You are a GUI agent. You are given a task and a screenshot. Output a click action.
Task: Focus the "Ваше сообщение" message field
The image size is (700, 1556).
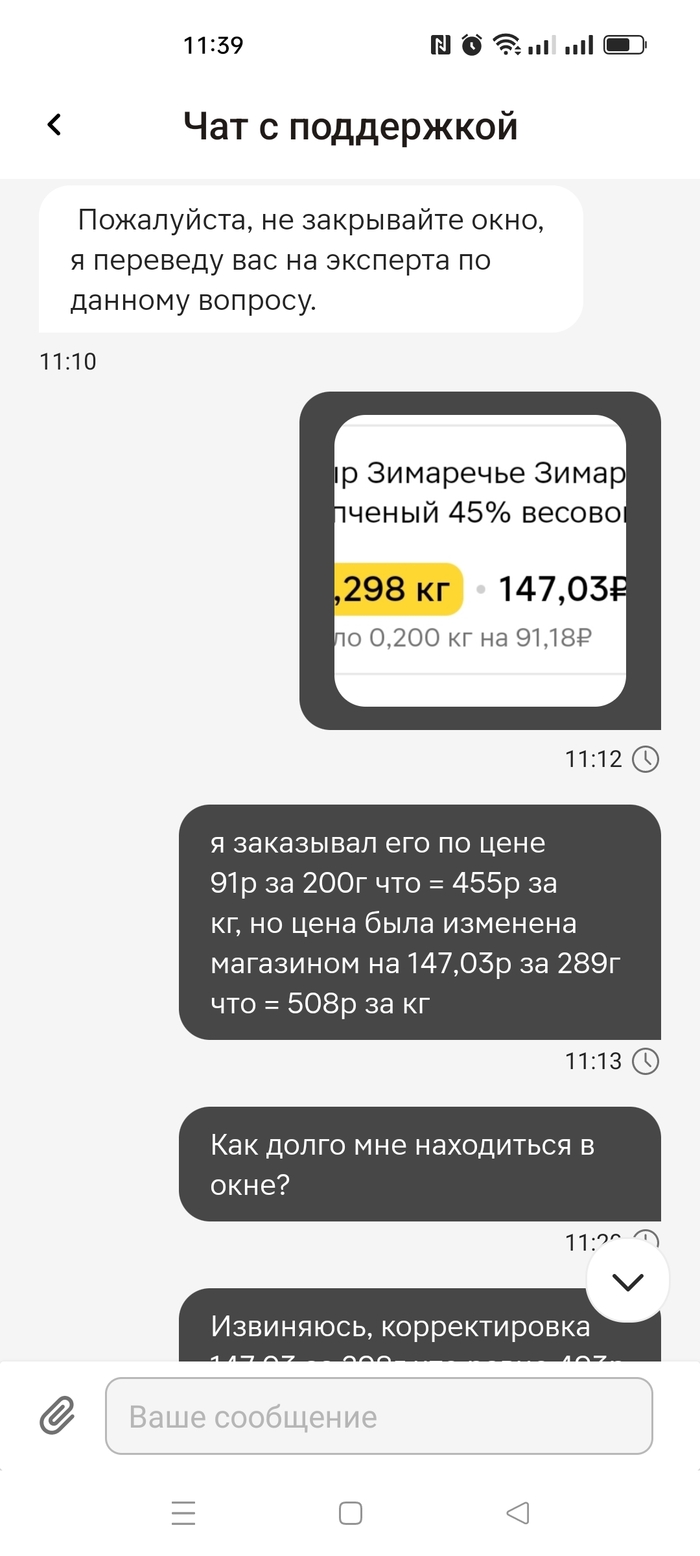click(378, 1416)
